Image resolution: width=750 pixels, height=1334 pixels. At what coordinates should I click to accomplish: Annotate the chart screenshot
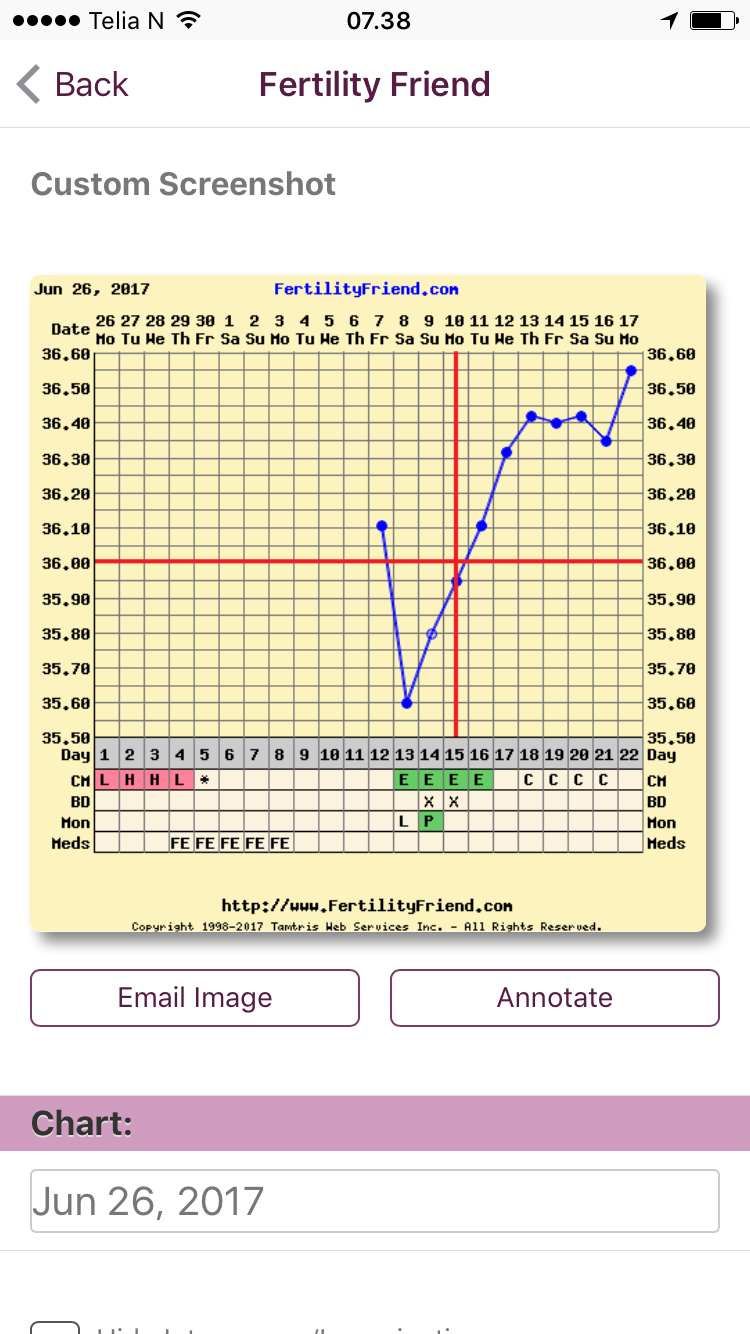(554, 998)
